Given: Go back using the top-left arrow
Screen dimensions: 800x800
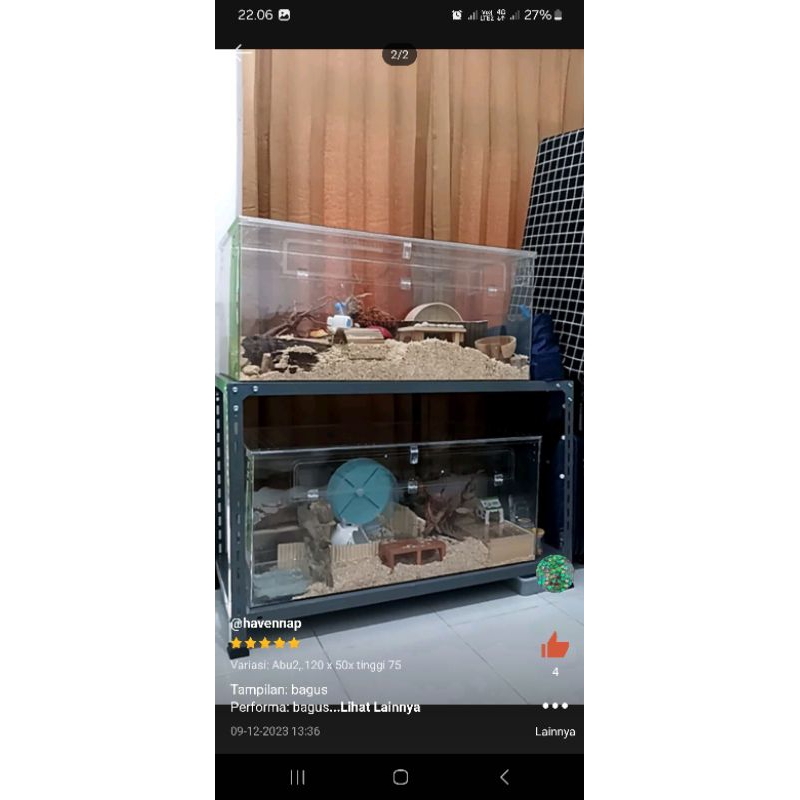Looking at the screenshot, I should [238, 50].
